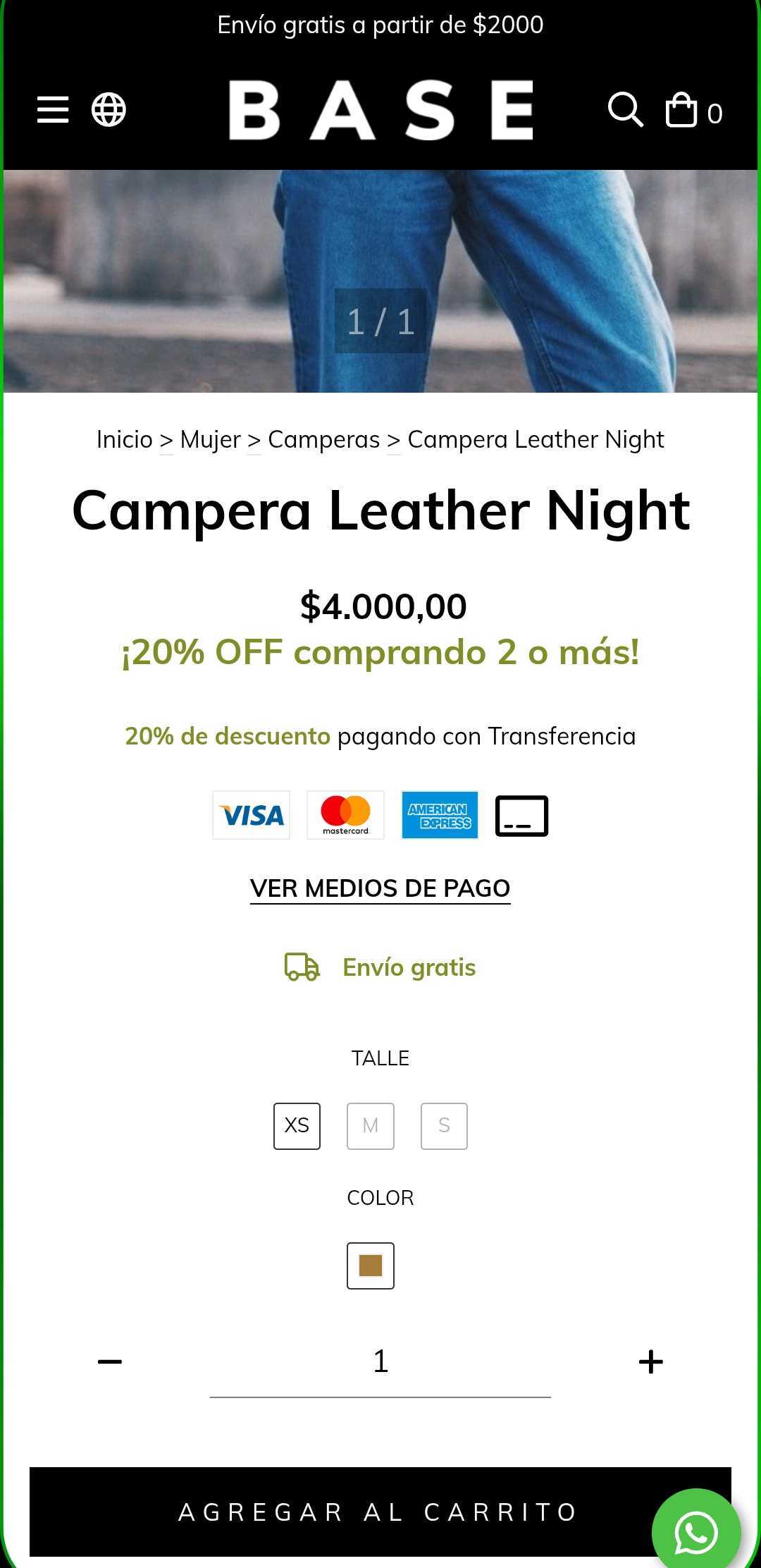Open the hamburger menu
Screen dimensions: 761x1568
pyautogui.click(x=53, y=110)
